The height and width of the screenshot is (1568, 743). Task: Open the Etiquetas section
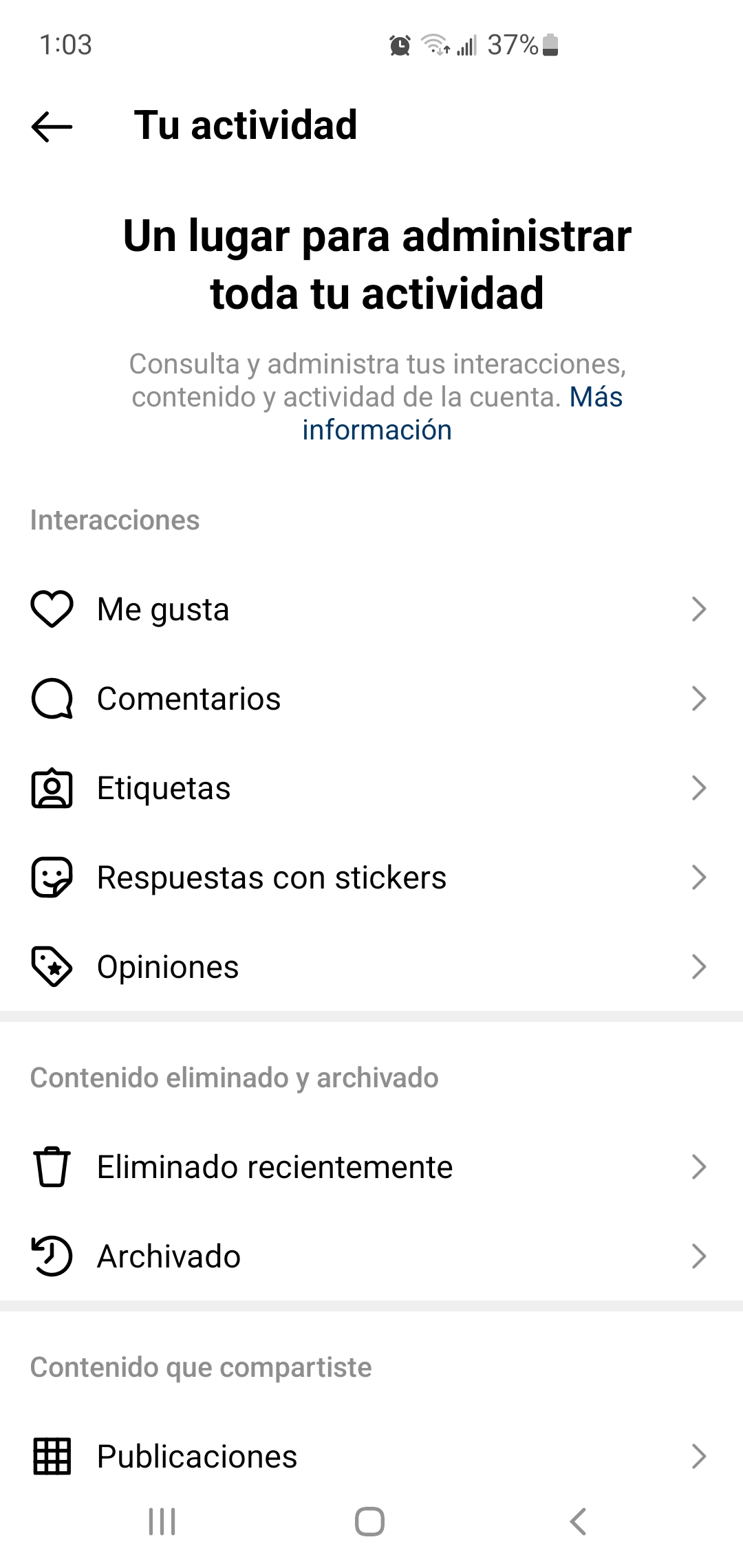pos(370,788)
